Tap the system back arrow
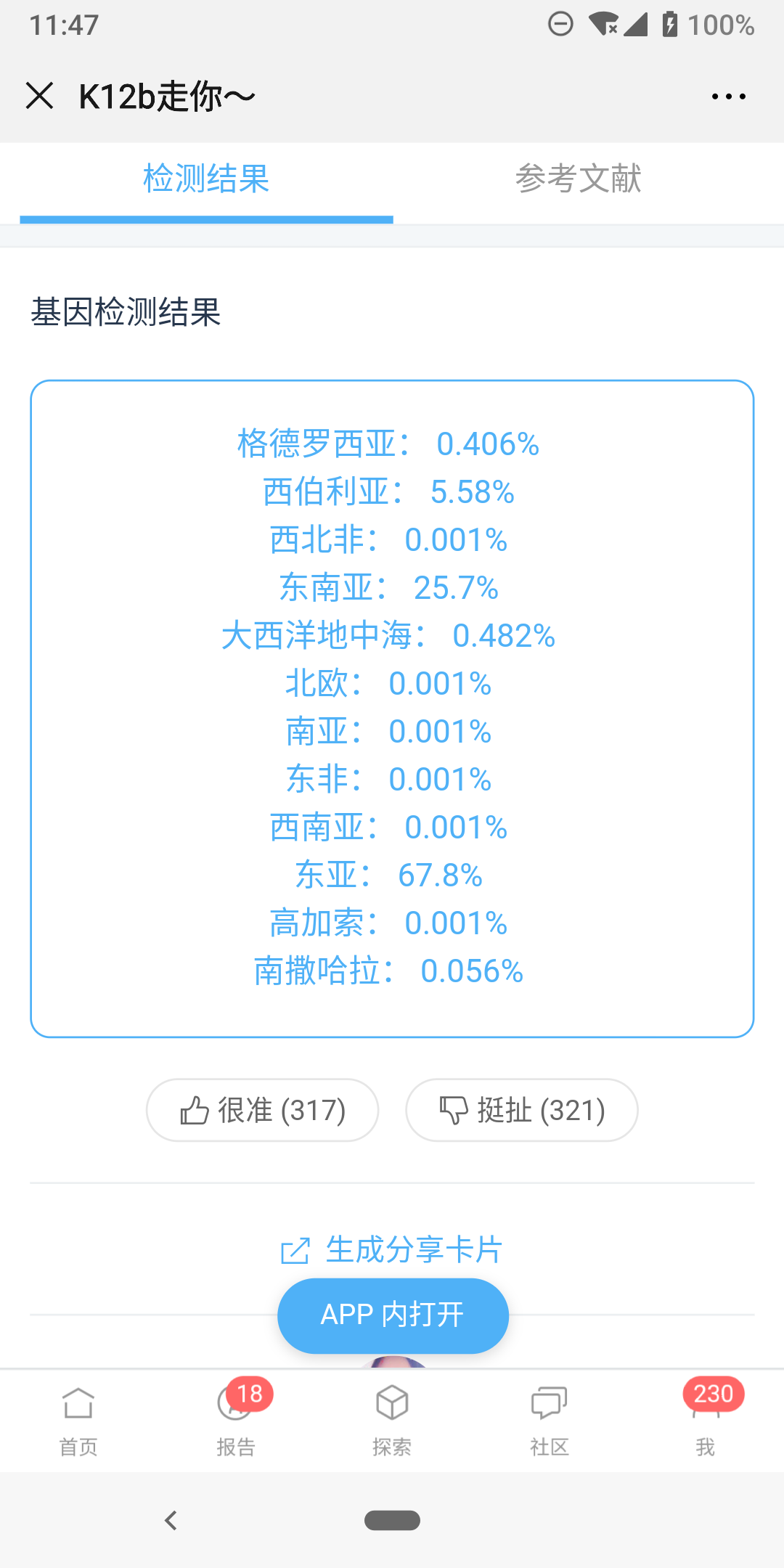This screenshot has width=784, height=1568. [171, 1520]
